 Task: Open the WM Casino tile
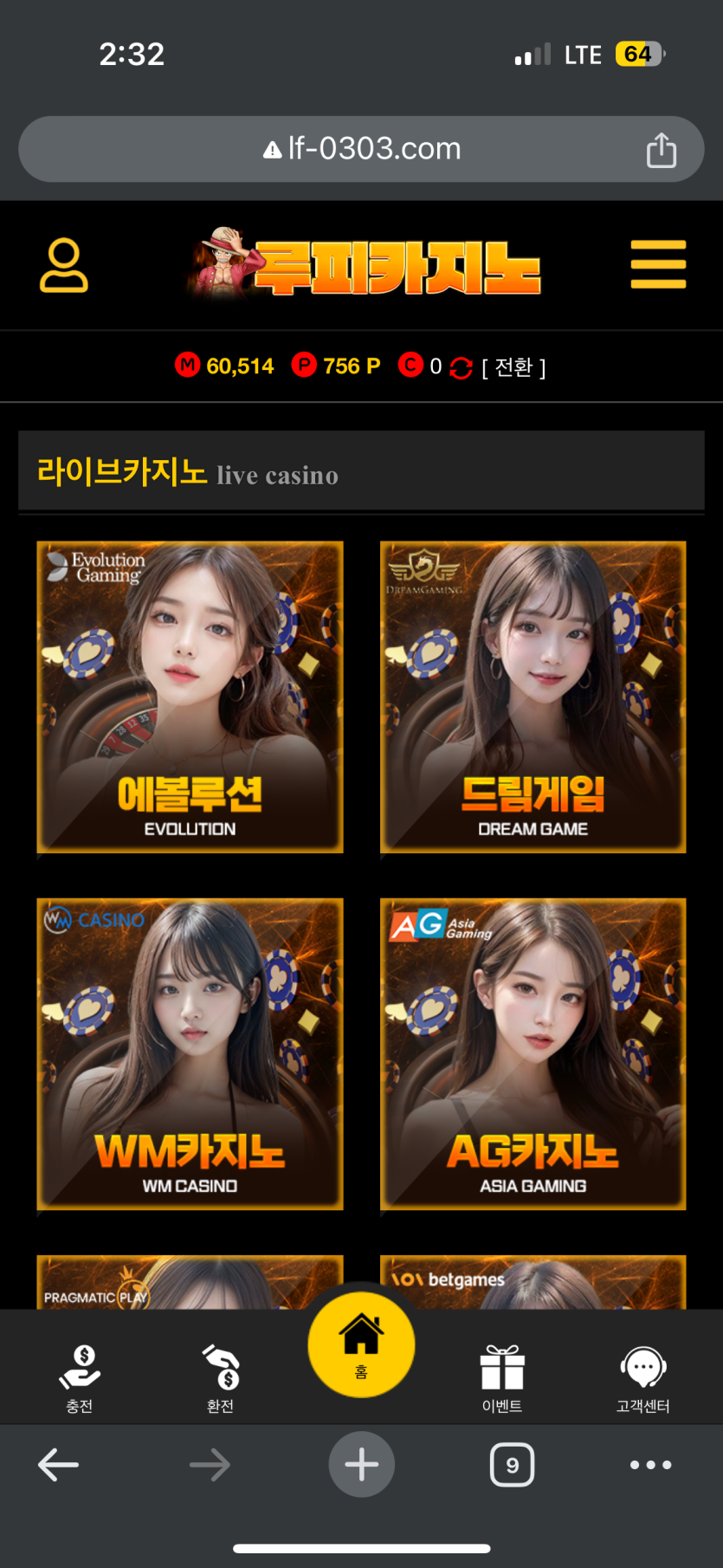pyautogui.click(x=190, y=1053)
